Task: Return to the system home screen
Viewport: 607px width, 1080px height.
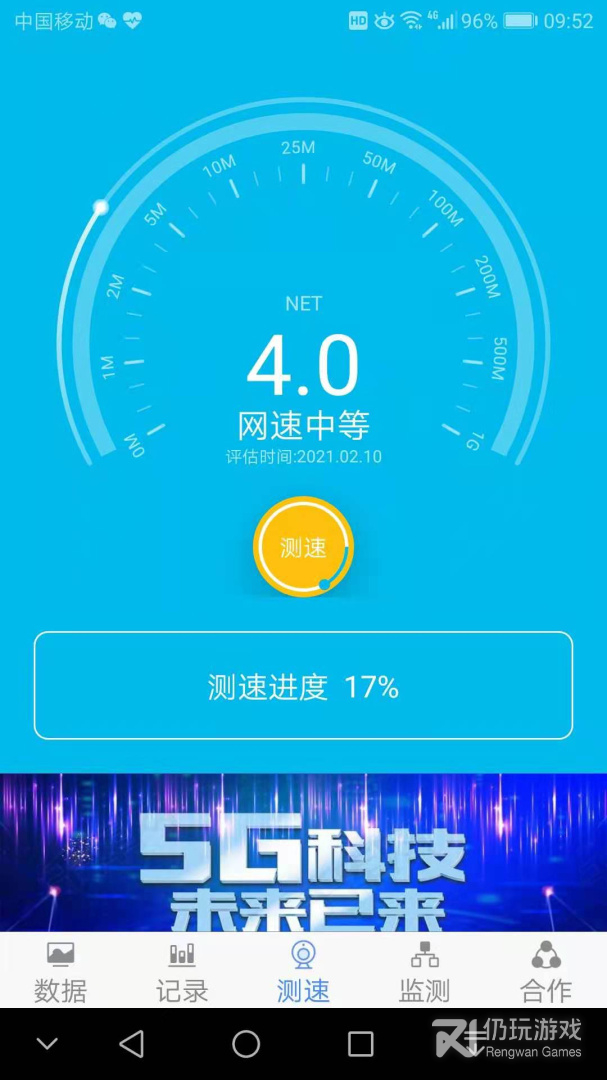Action: [x=246, y=1044]
